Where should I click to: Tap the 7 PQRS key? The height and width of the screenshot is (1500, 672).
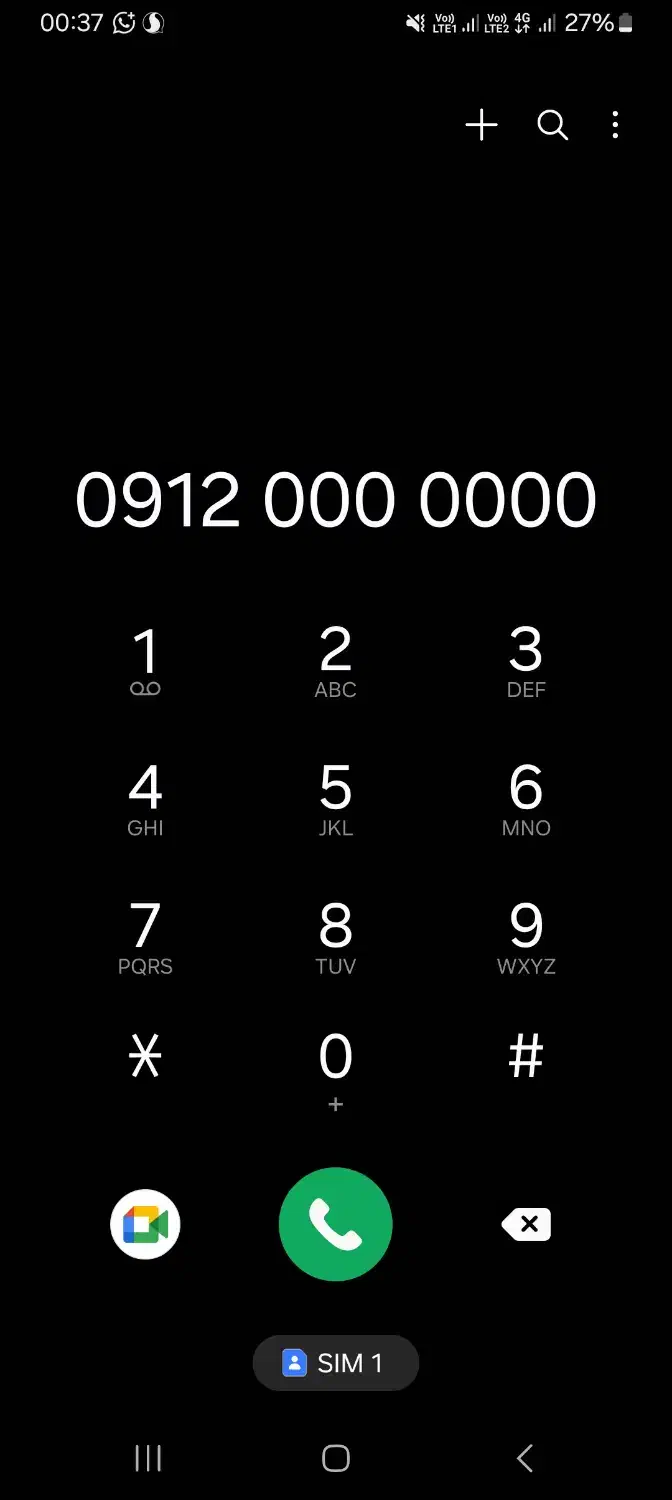click(145, 938)
